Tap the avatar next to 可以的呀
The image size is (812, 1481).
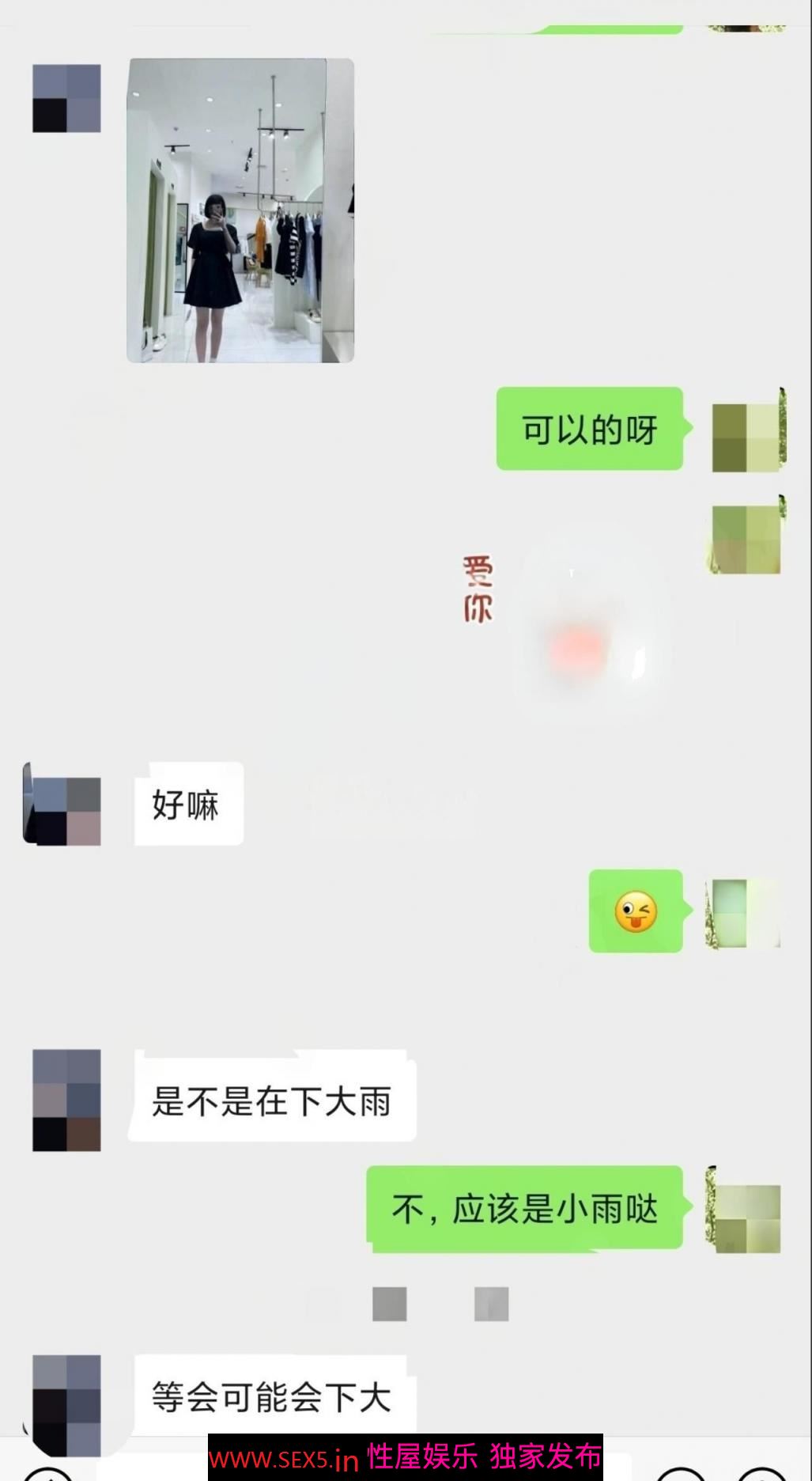pos(746,430)
